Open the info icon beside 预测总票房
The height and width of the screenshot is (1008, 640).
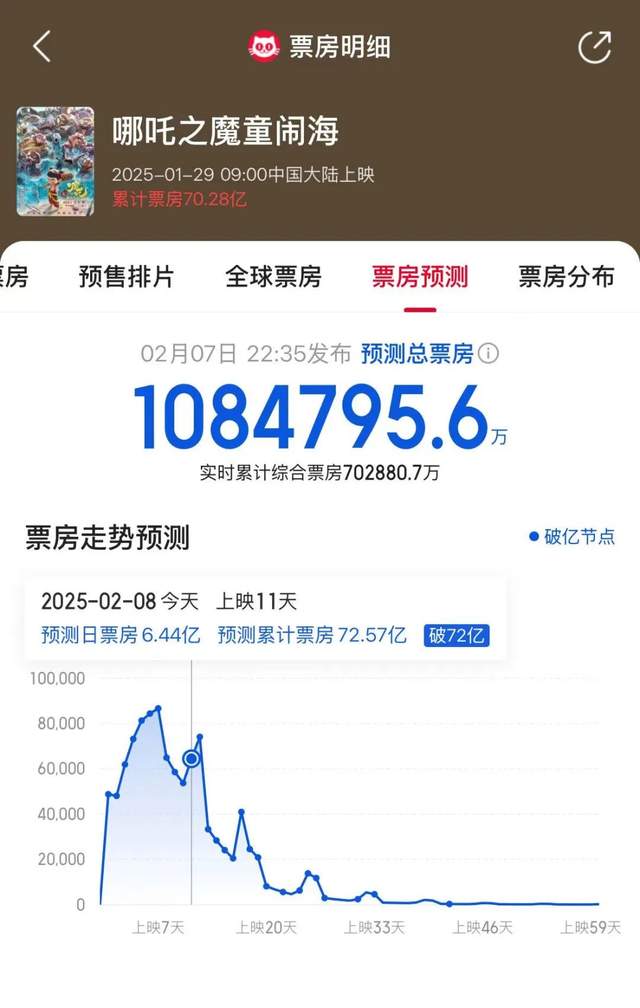(x=488, y=354)
